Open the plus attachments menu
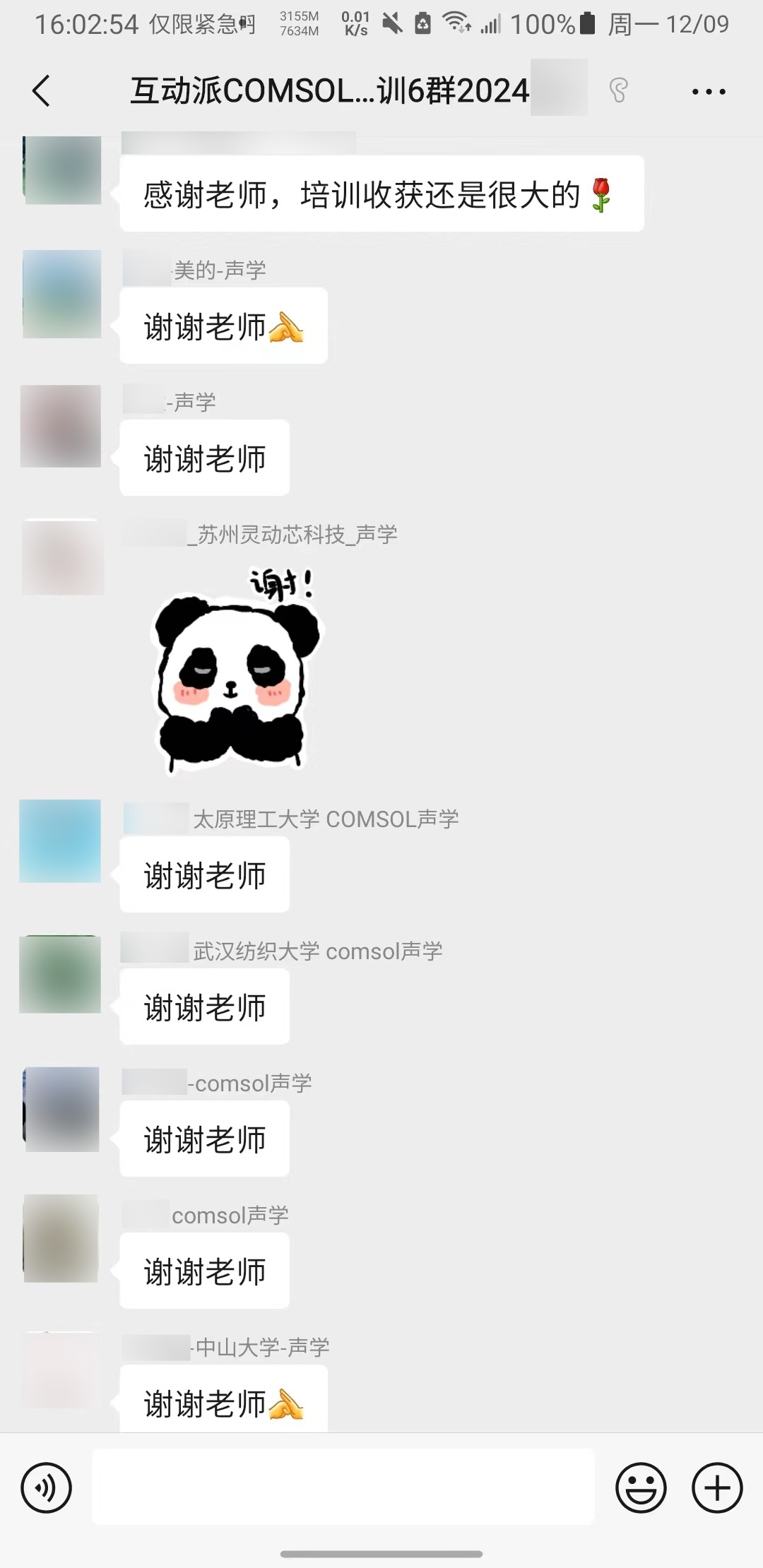The width and height of the screenshot is (763, 1568). [717, 1487]
